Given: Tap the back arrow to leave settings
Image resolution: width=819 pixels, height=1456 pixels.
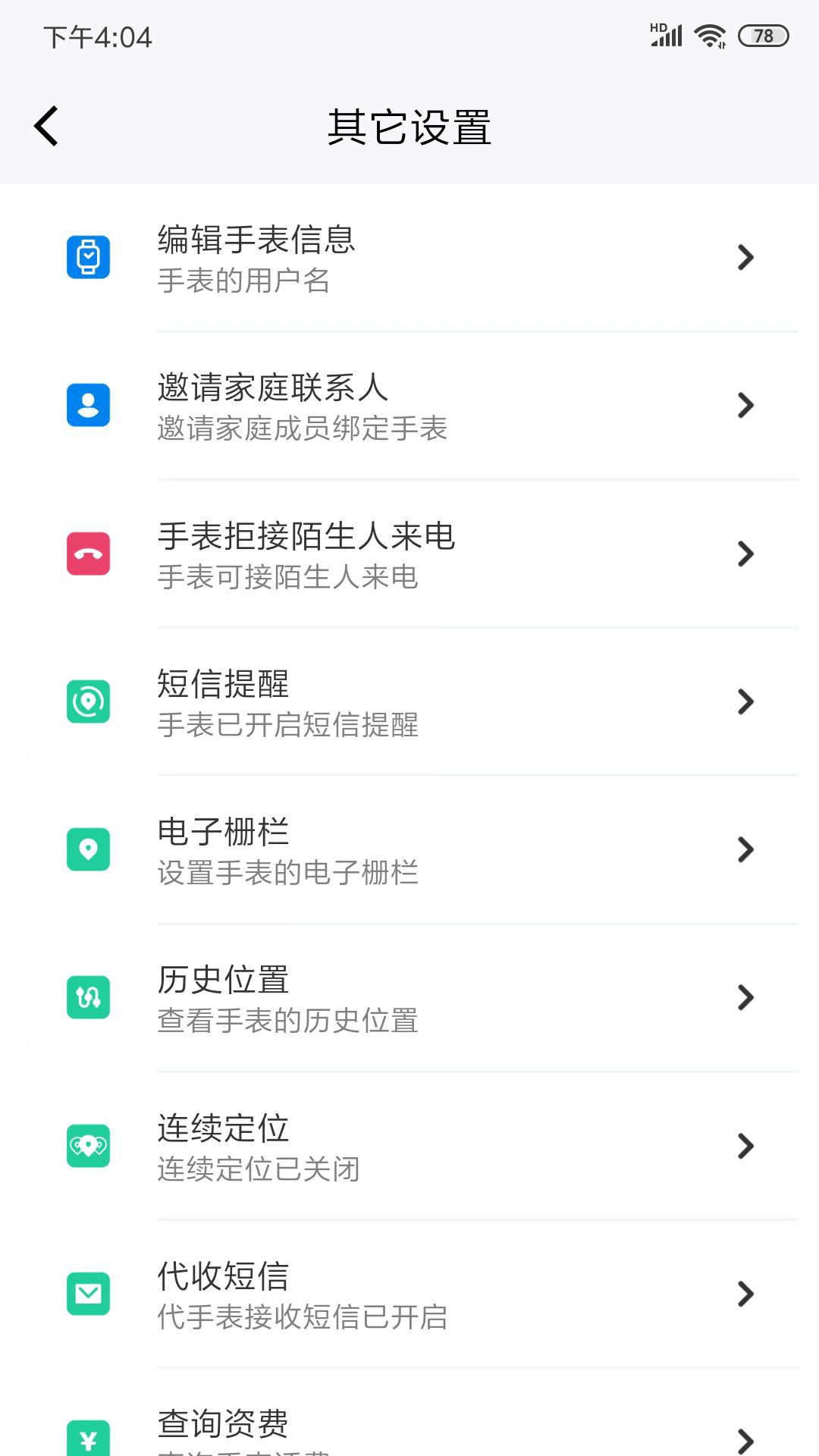Looking at the screenshot, I should click(x=47, y=126).
